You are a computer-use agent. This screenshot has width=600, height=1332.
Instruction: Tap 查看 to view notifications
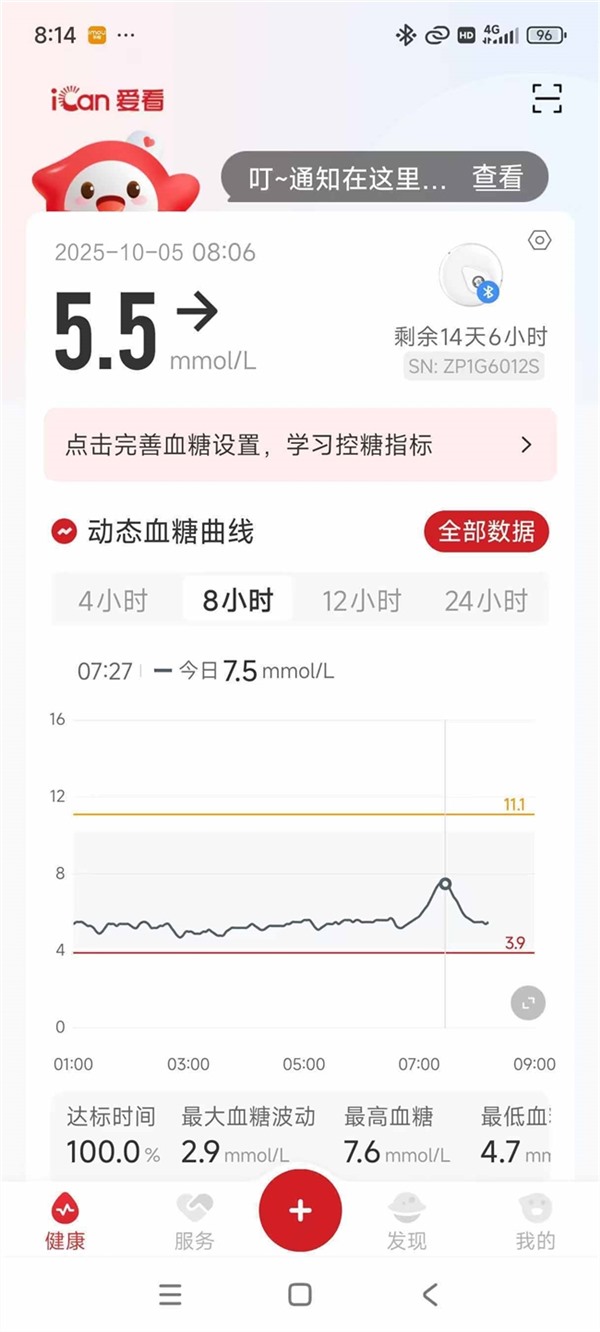(x=497, y=178)
